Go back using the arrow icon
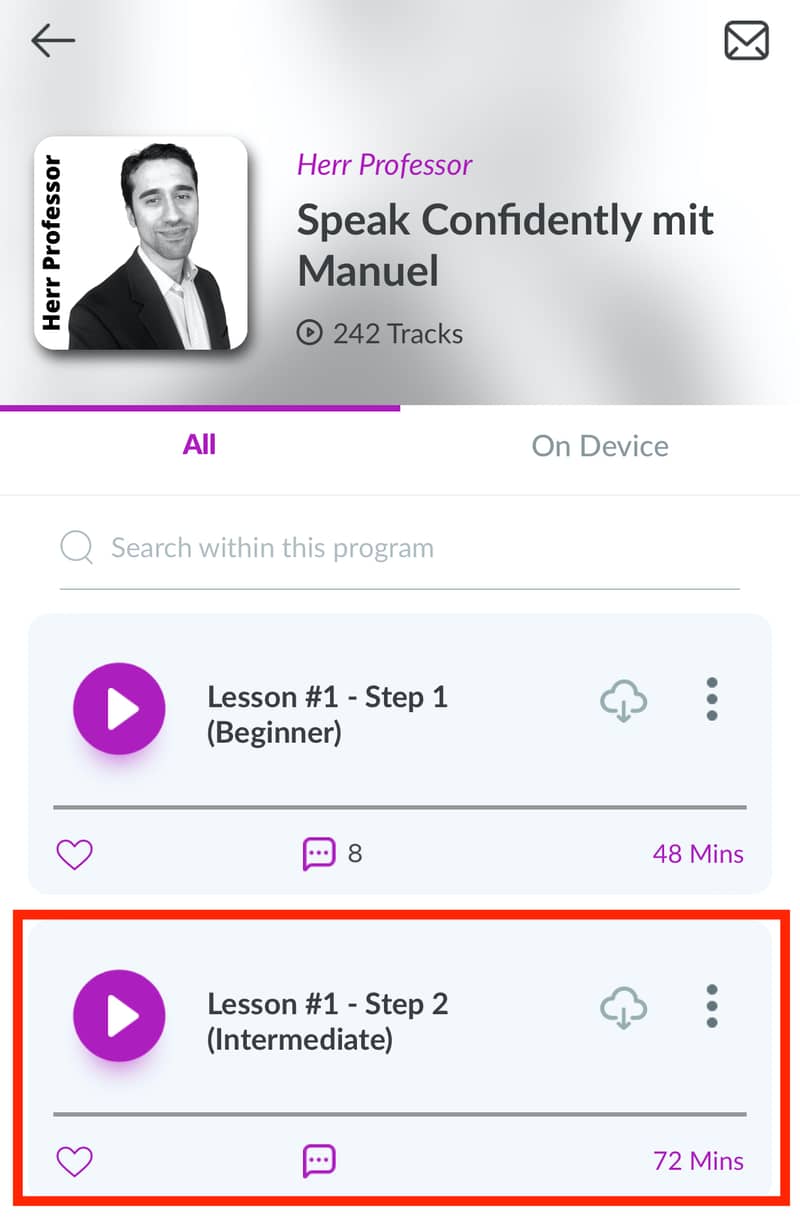Viewport: 800px width, 1226px height. click(53, 41)
